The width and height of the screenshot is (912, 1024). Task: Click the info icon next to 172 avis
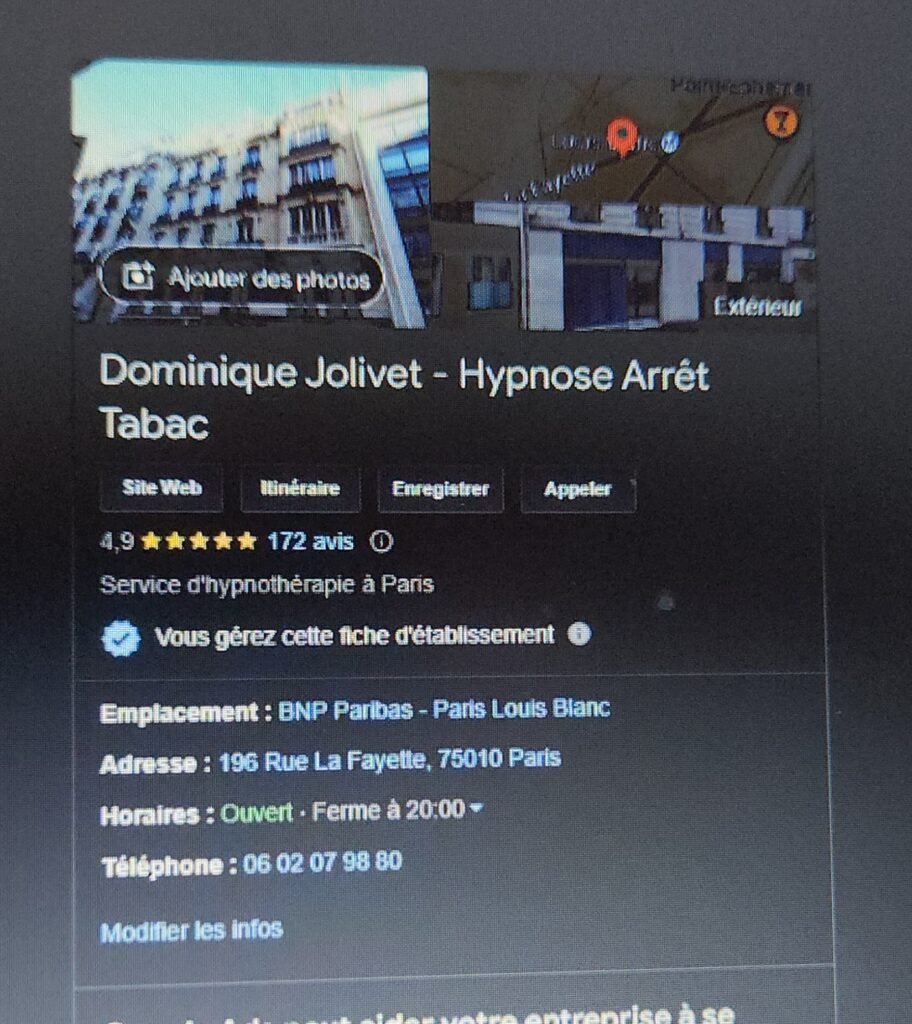pos(381,541)
